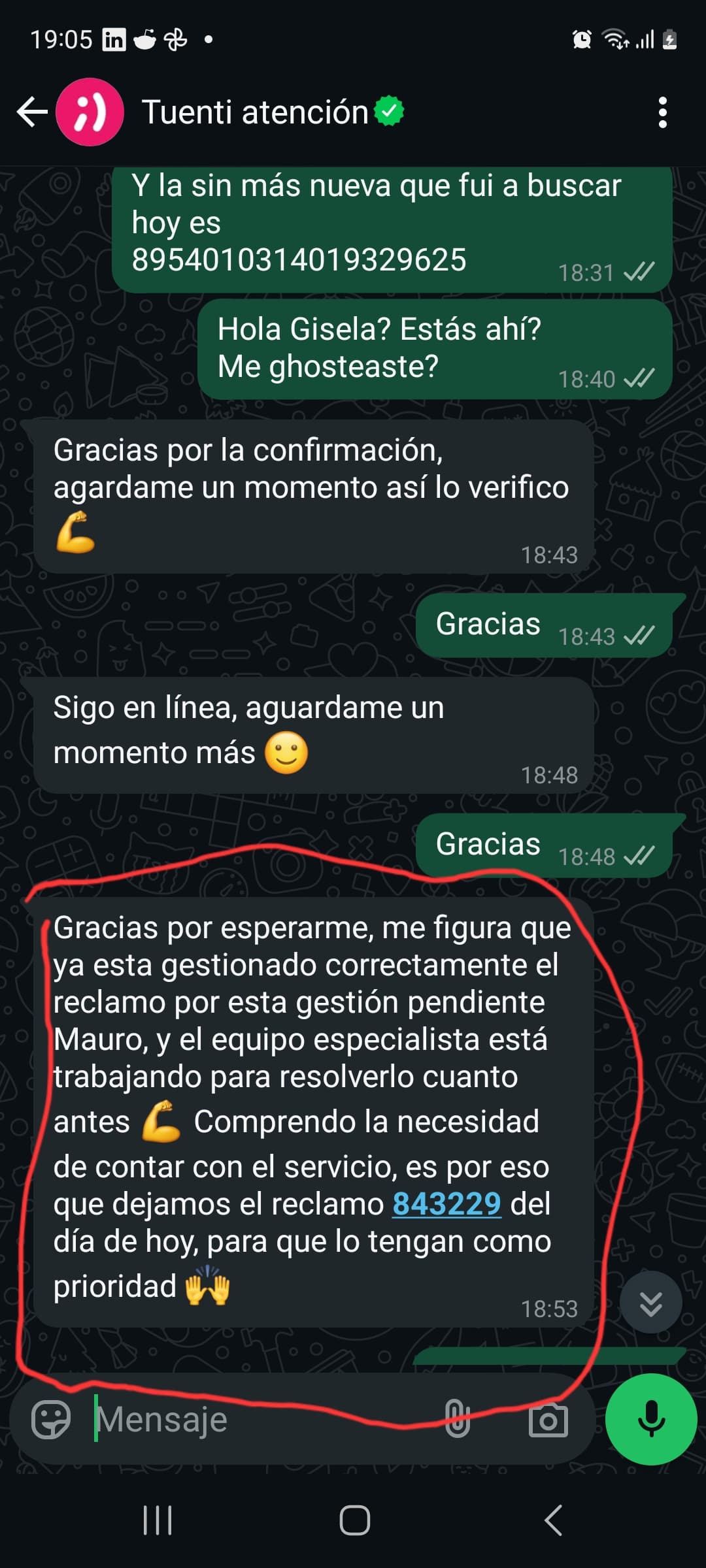The image size is (706, 1568).
Task: Record a voice message
Action: pos(651,1419)
